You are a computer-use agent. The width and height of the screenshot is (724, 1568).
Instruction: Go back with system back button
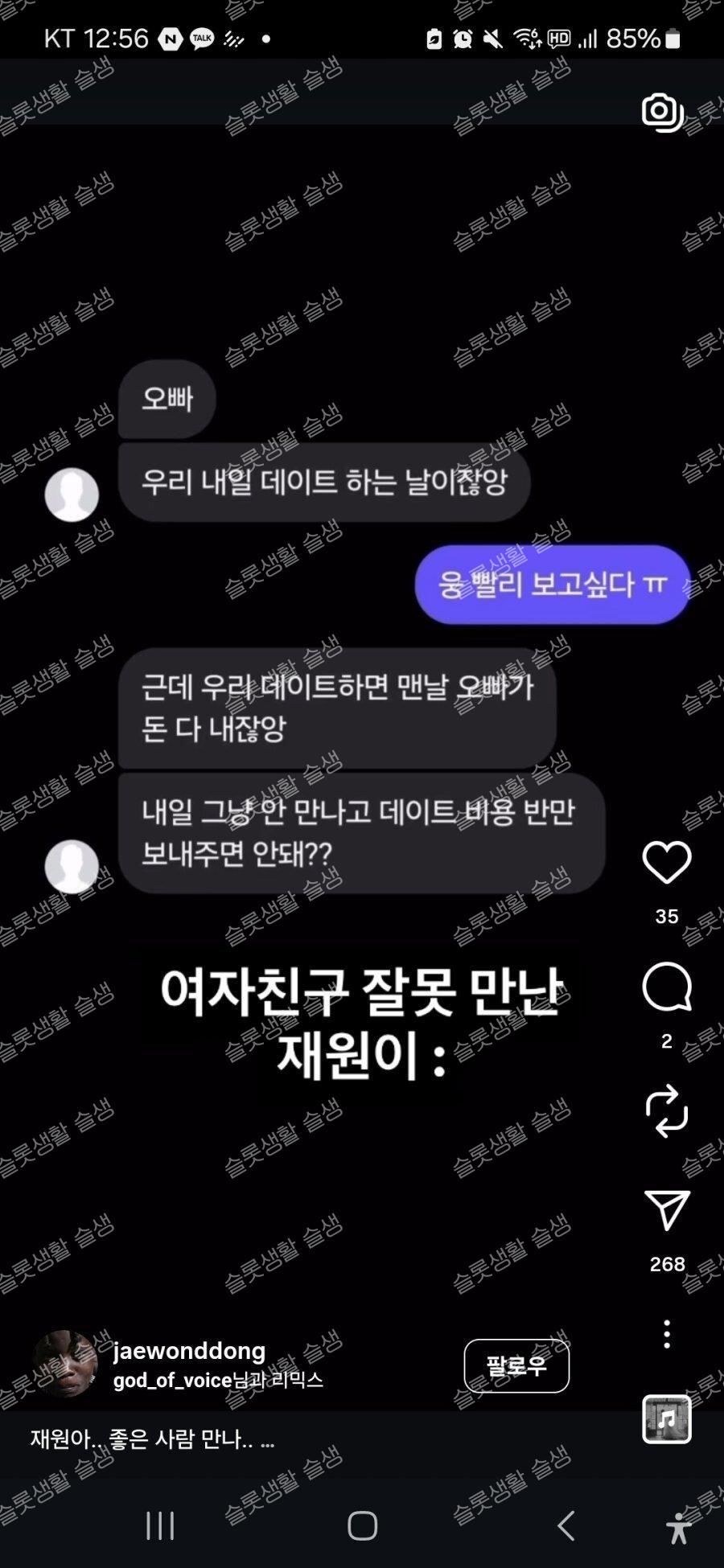(x=566, y=1525)
